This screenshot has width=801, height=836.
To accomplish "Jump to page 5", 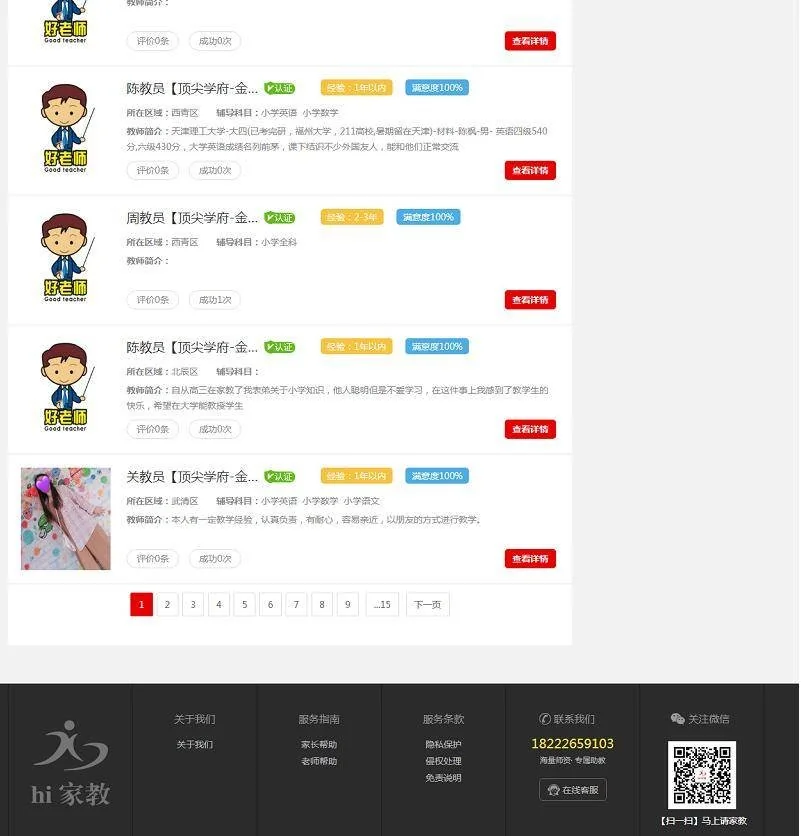I will 244,605.
